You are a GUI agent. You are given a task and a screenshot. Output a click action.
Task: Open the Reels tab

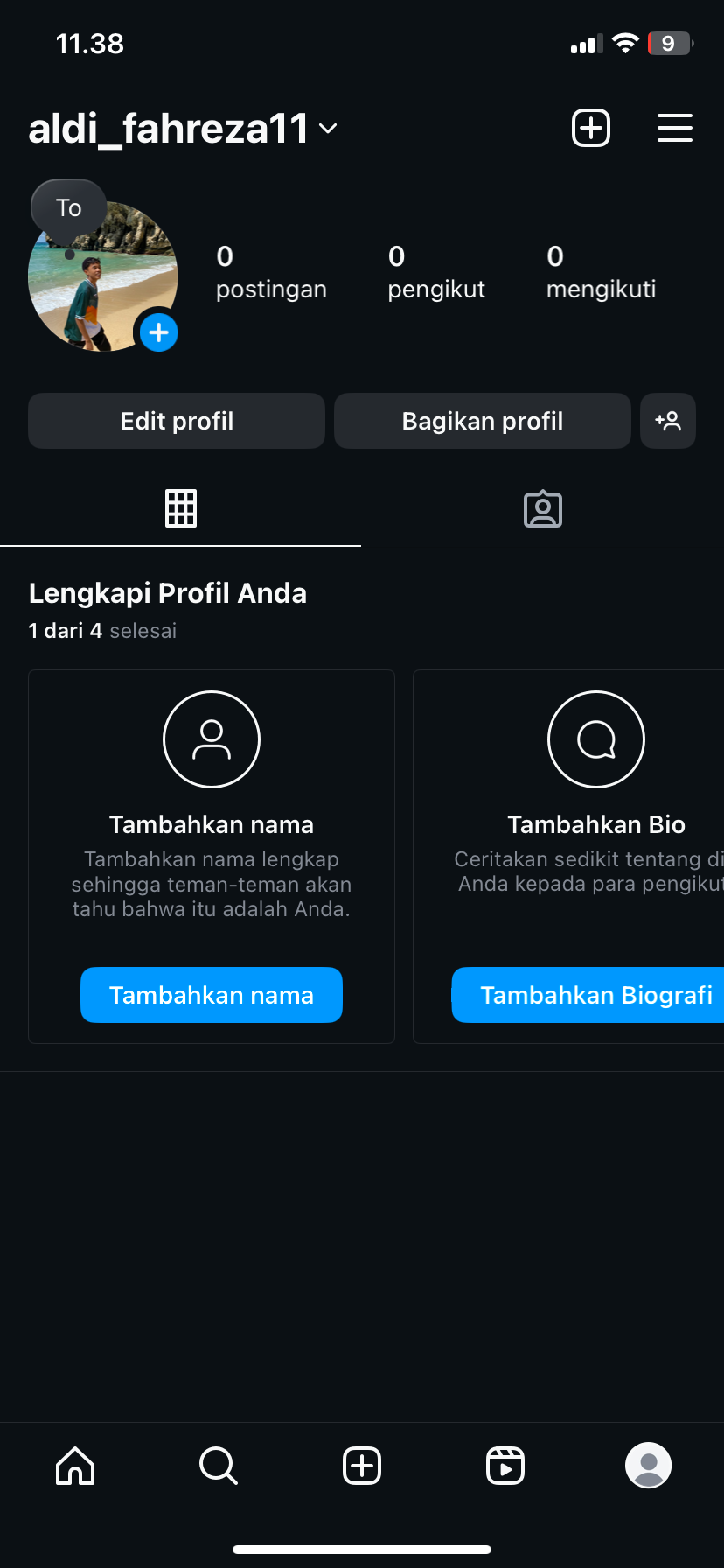click(505, 1466)
